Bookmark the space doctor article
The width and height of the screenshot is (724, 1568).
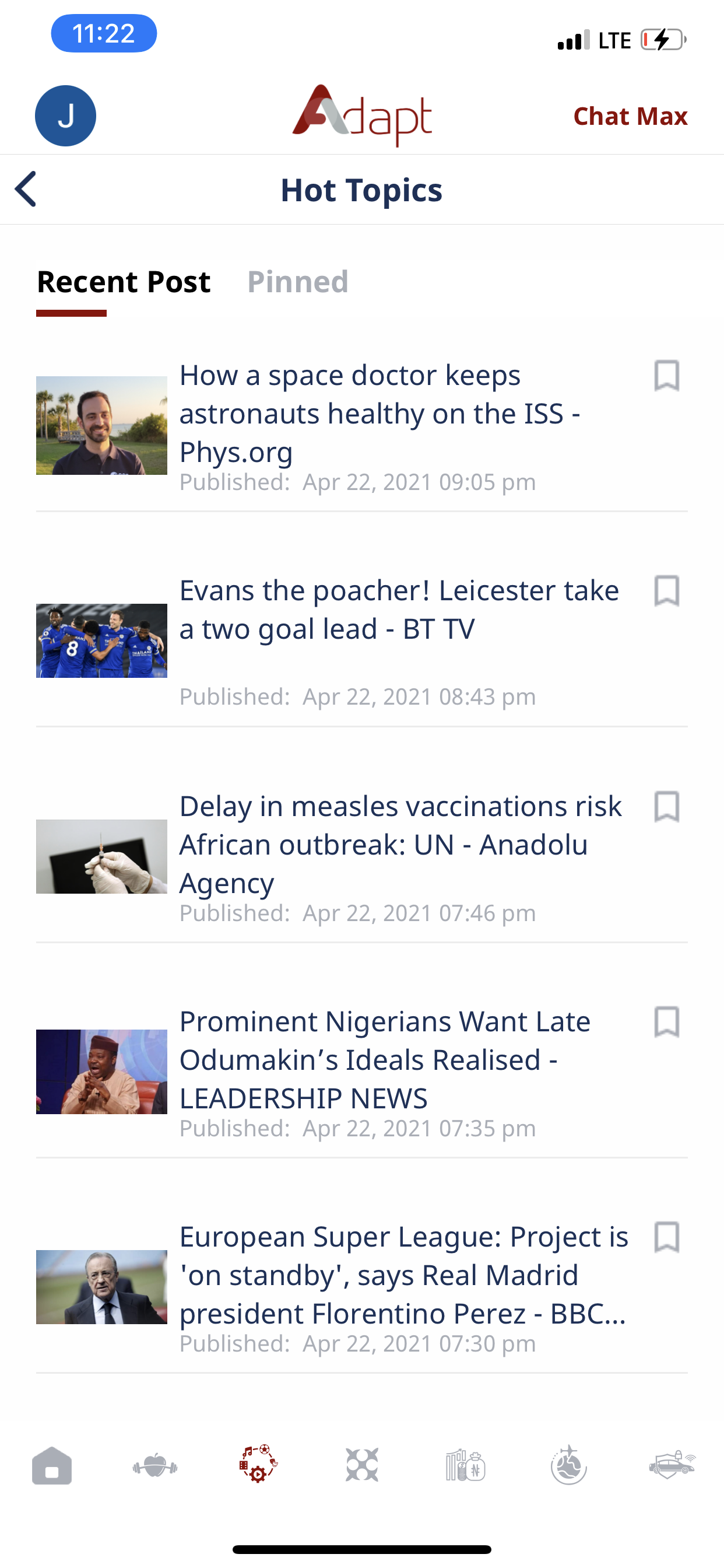tap(666, 376)
